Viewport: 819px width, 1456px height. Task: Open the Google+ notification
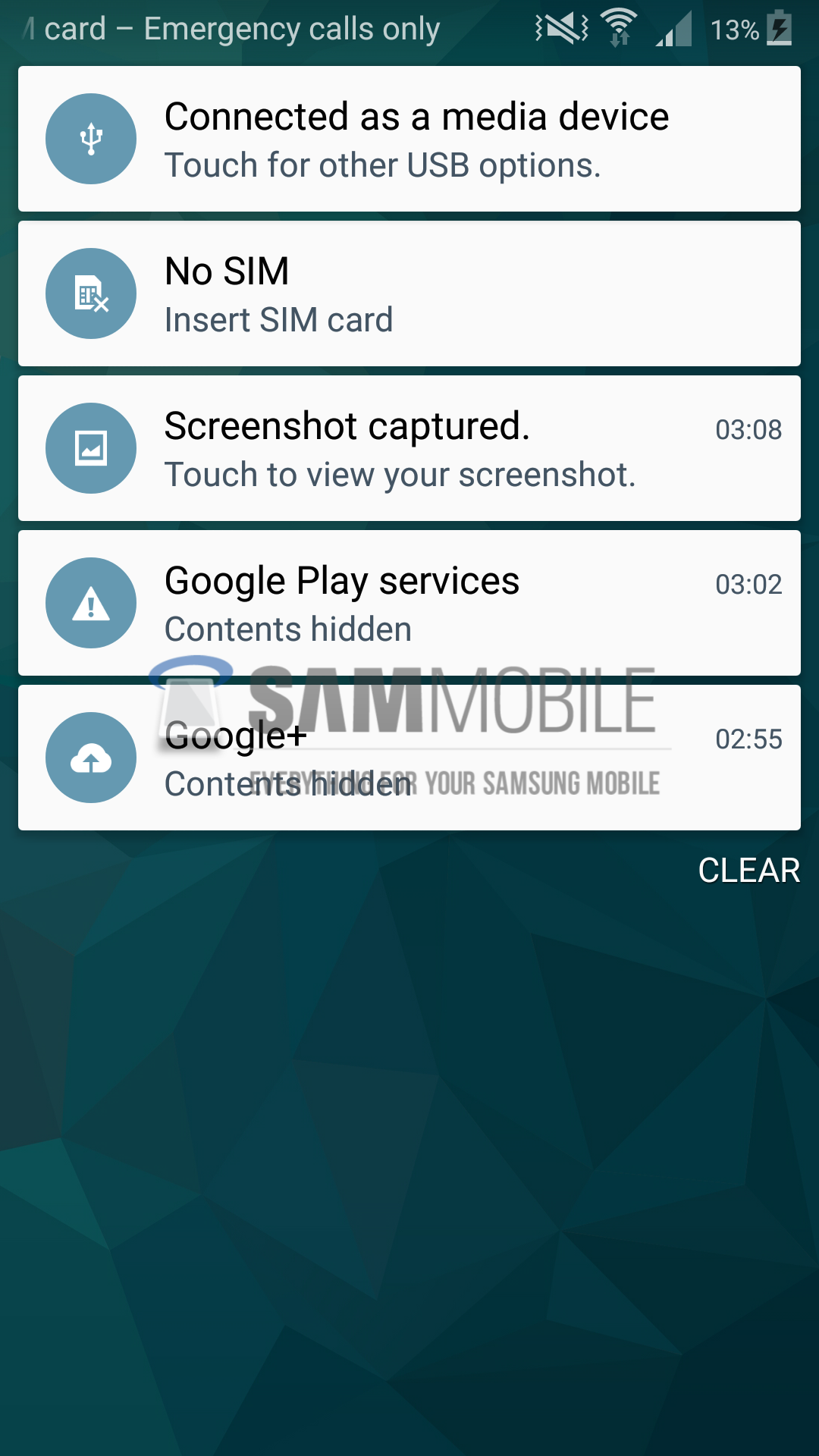(x=409, y=758)
